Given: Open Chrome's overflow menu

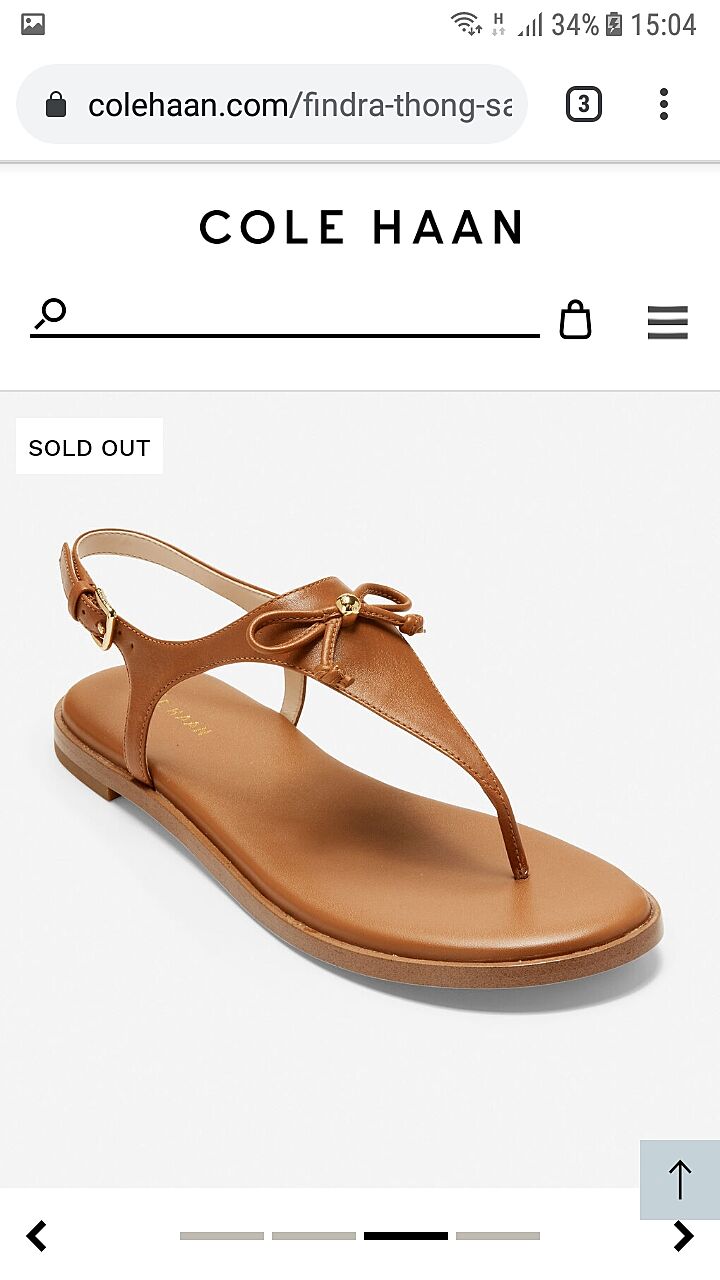Looking at the screenshot, I should [x=664, y=104].
